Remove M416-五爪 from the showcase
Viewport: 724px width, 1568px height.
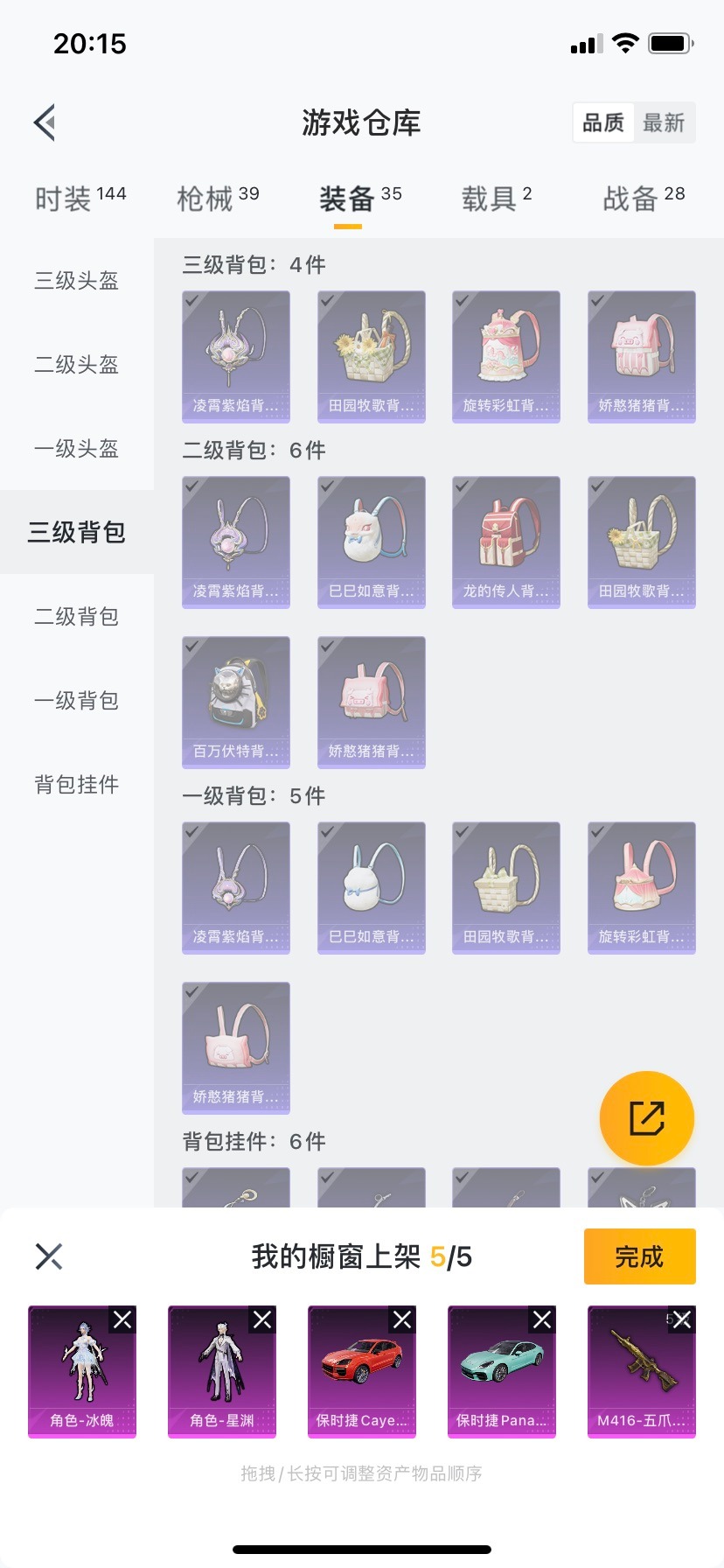pyautogui.click(x=682, y=1319)
